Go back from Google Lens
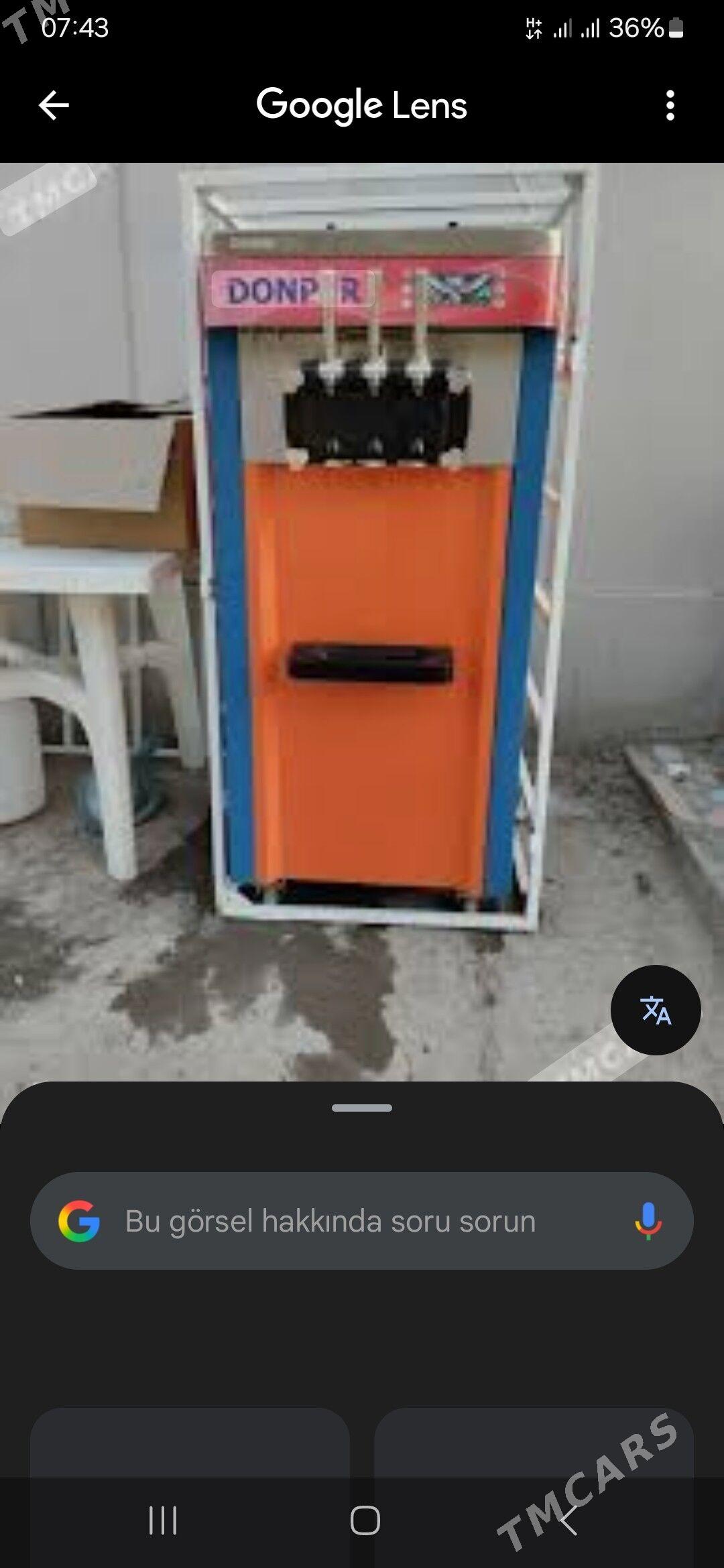Screen dimensions: 724x1568 54,105
